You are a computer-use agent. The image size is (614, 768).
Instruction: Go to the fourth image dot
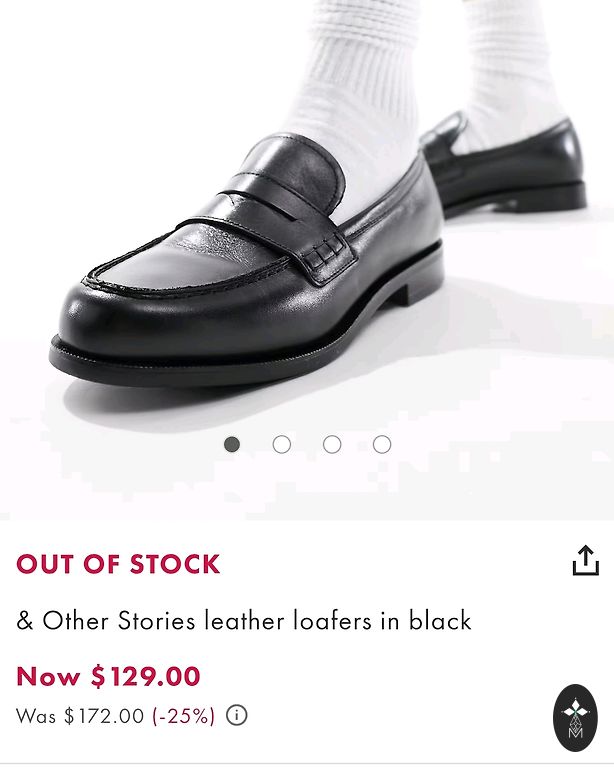382,444
